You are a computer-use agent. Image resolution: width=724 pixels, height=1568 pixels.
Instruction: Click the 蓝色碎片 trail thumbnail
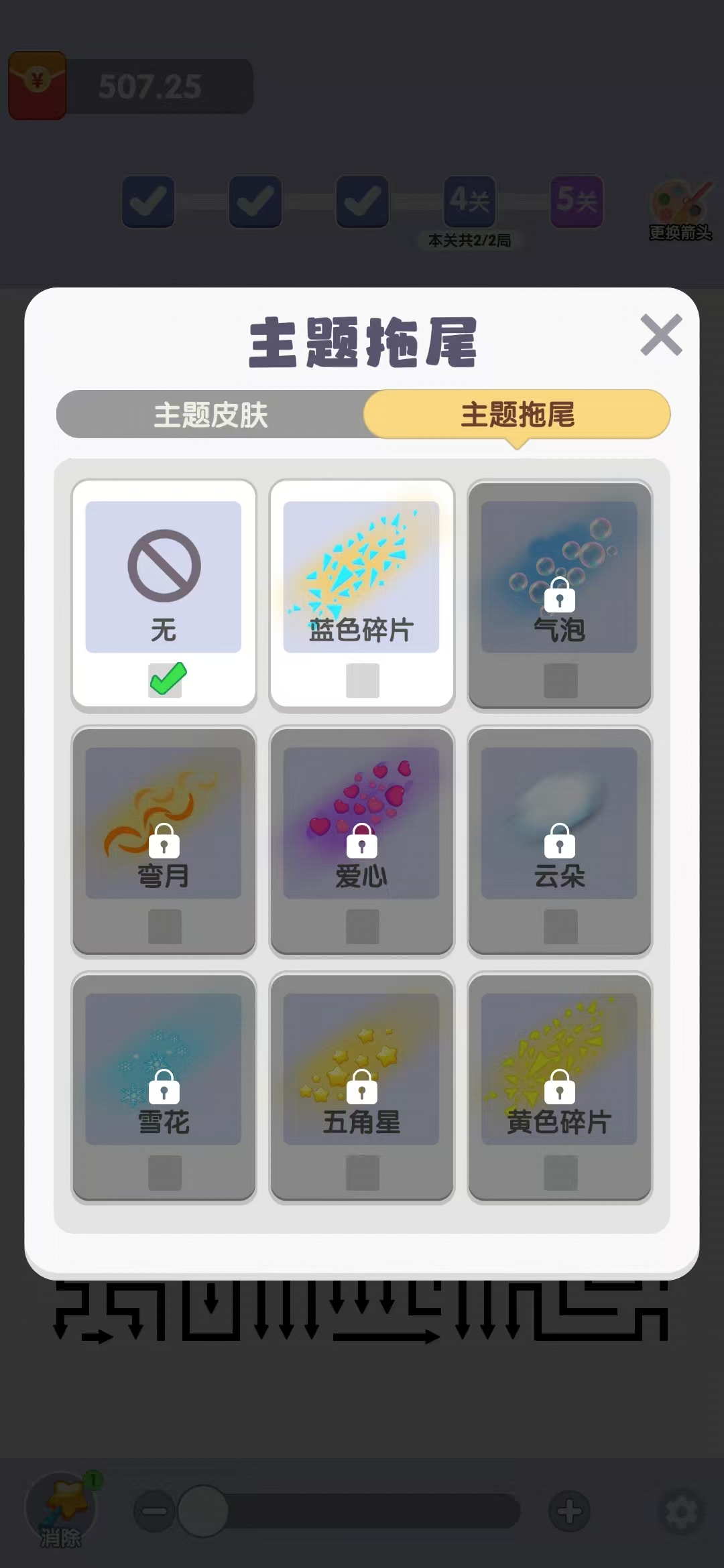pos(361,576)
